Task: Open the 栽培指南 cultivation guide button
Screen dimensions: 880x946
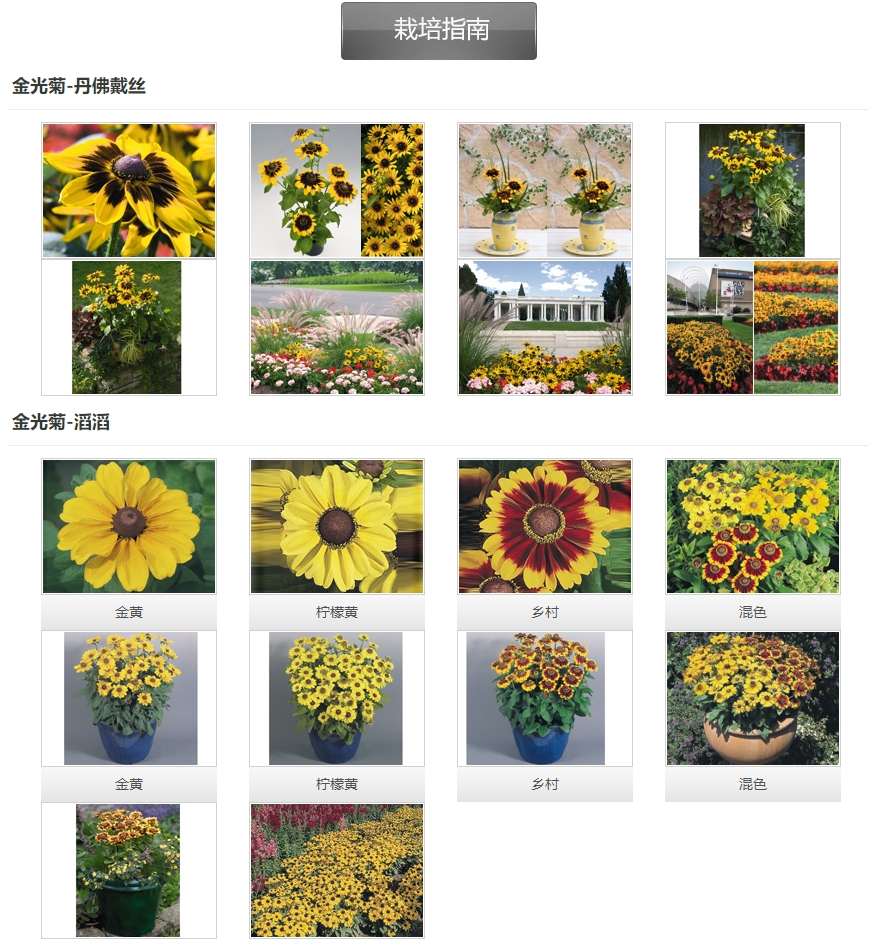Action: (439, 30)
